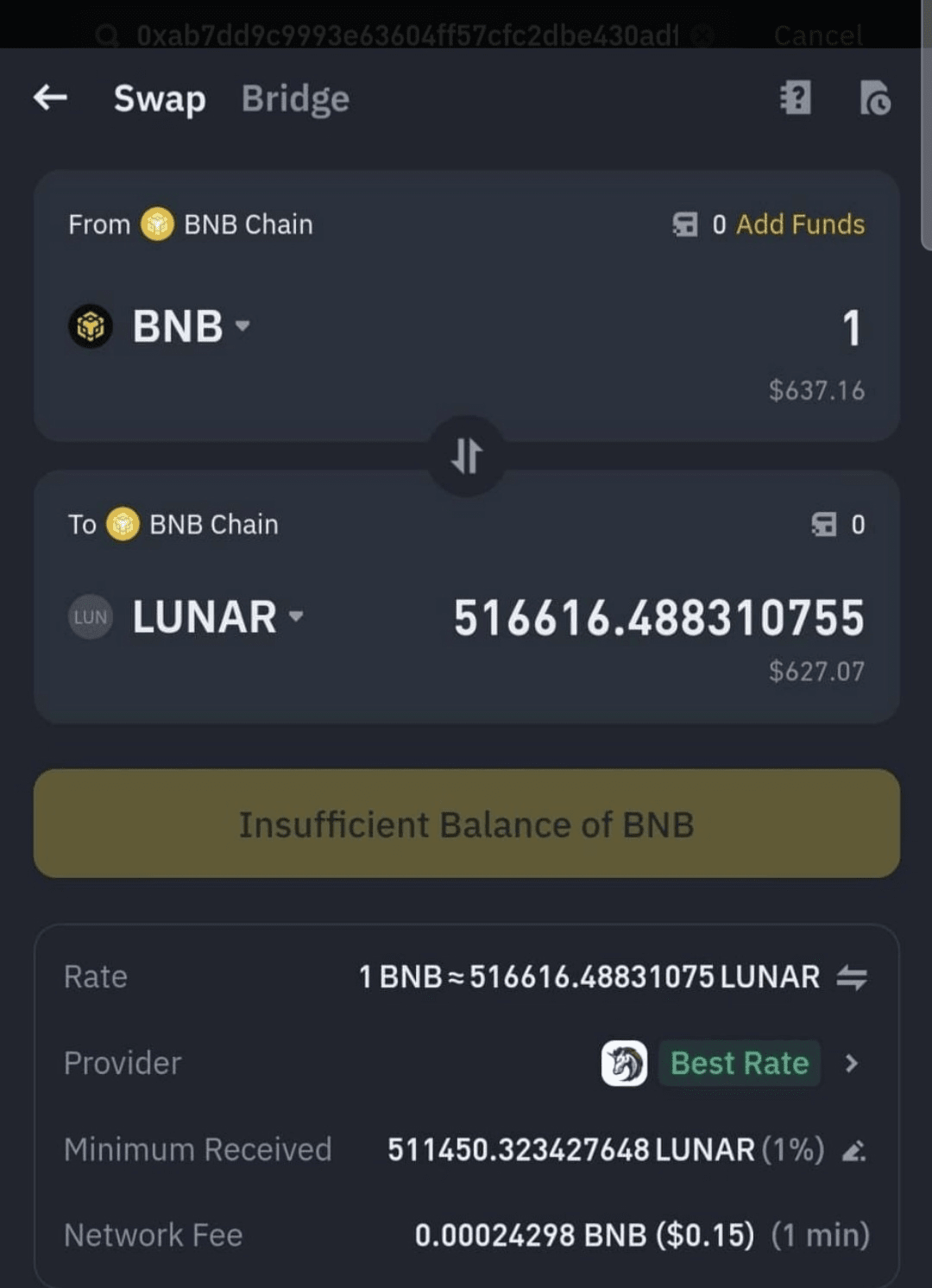Open the swap help guide icon
The width and height of the screenshot is (932, 1288).
pyautogui.click(x=795, y=98)
